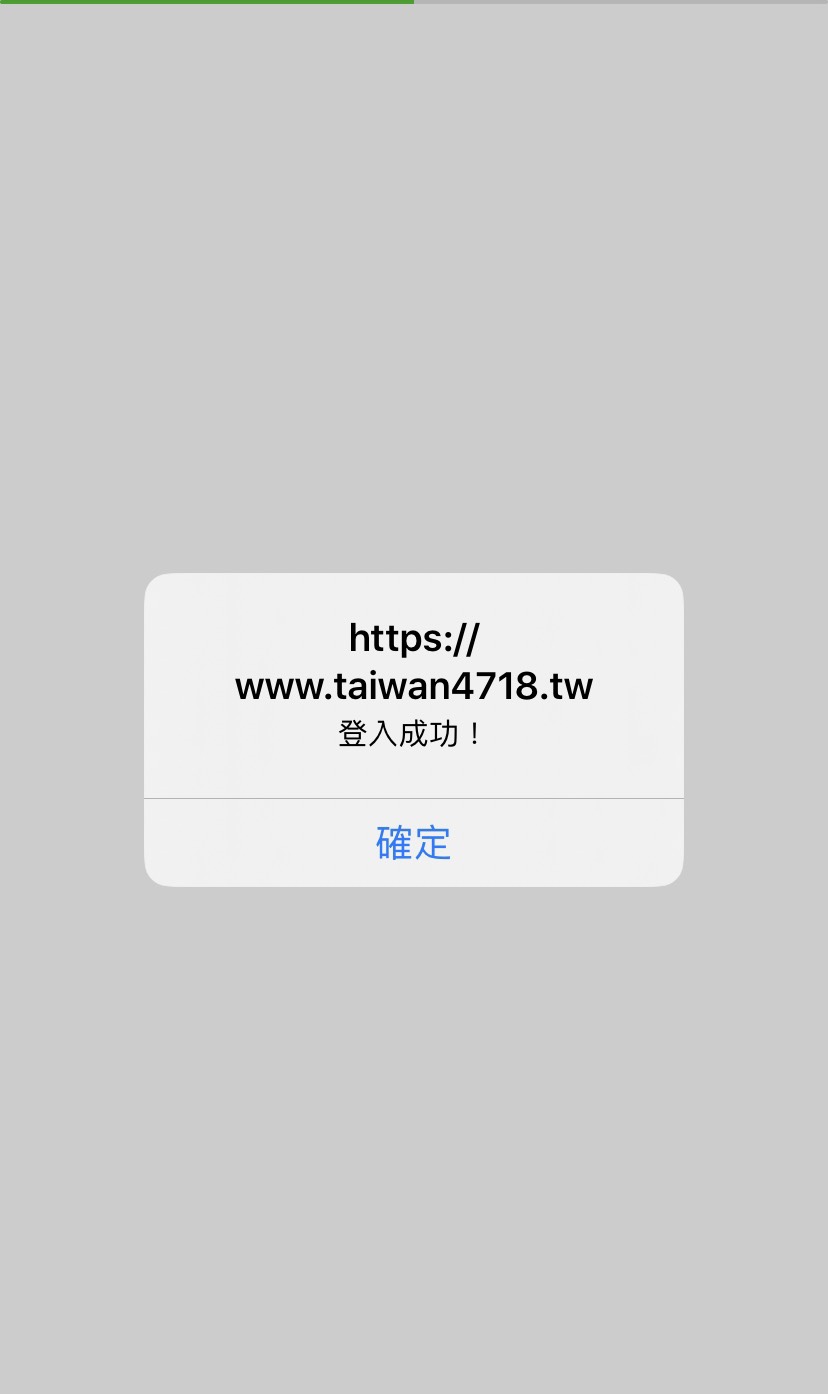Confirm the login success alert with 確定
The height and width of the screenshot is (1394, 828).
413,843
